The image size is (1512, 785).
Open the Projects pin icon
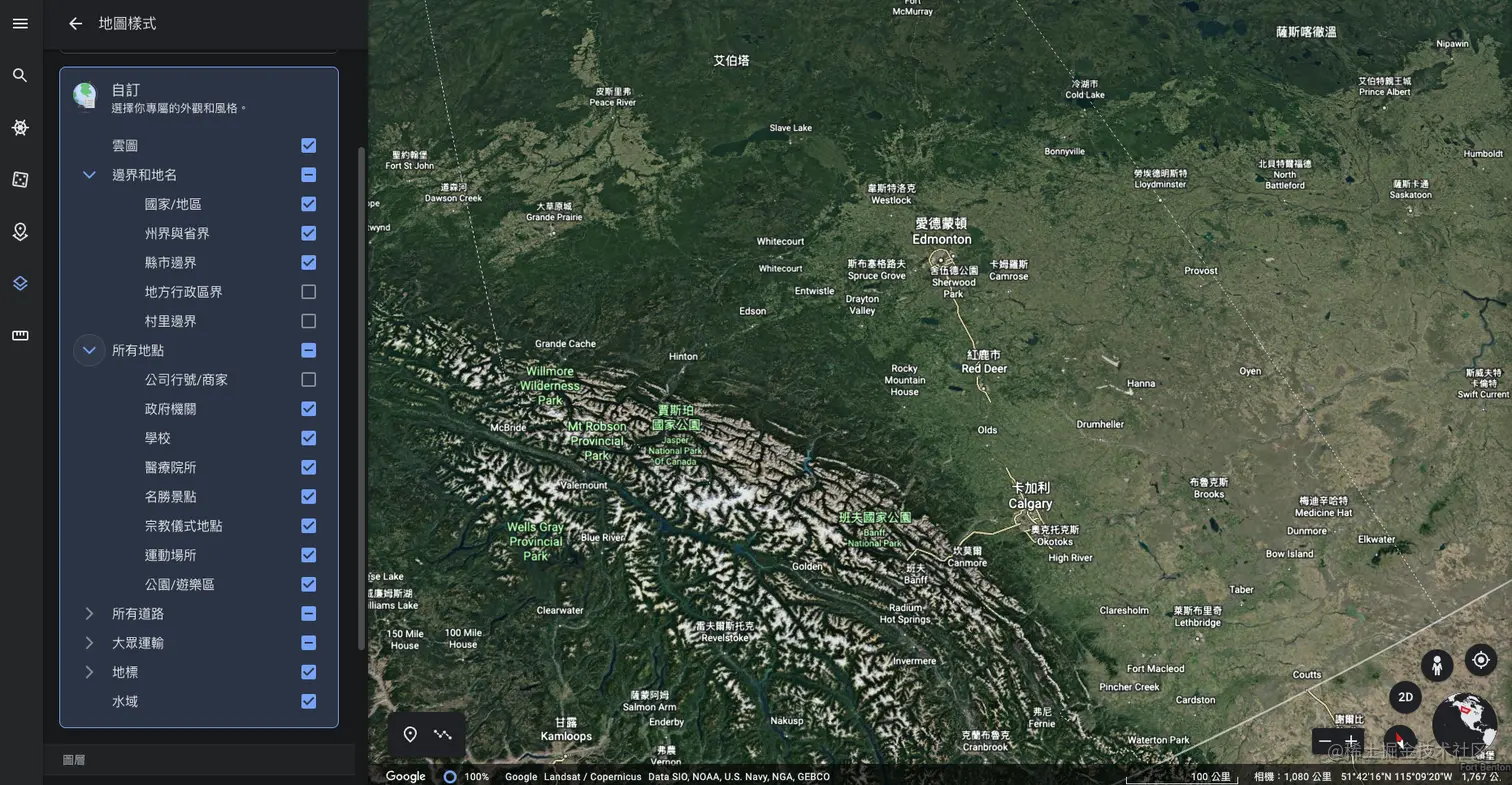(x=20, y=231)
